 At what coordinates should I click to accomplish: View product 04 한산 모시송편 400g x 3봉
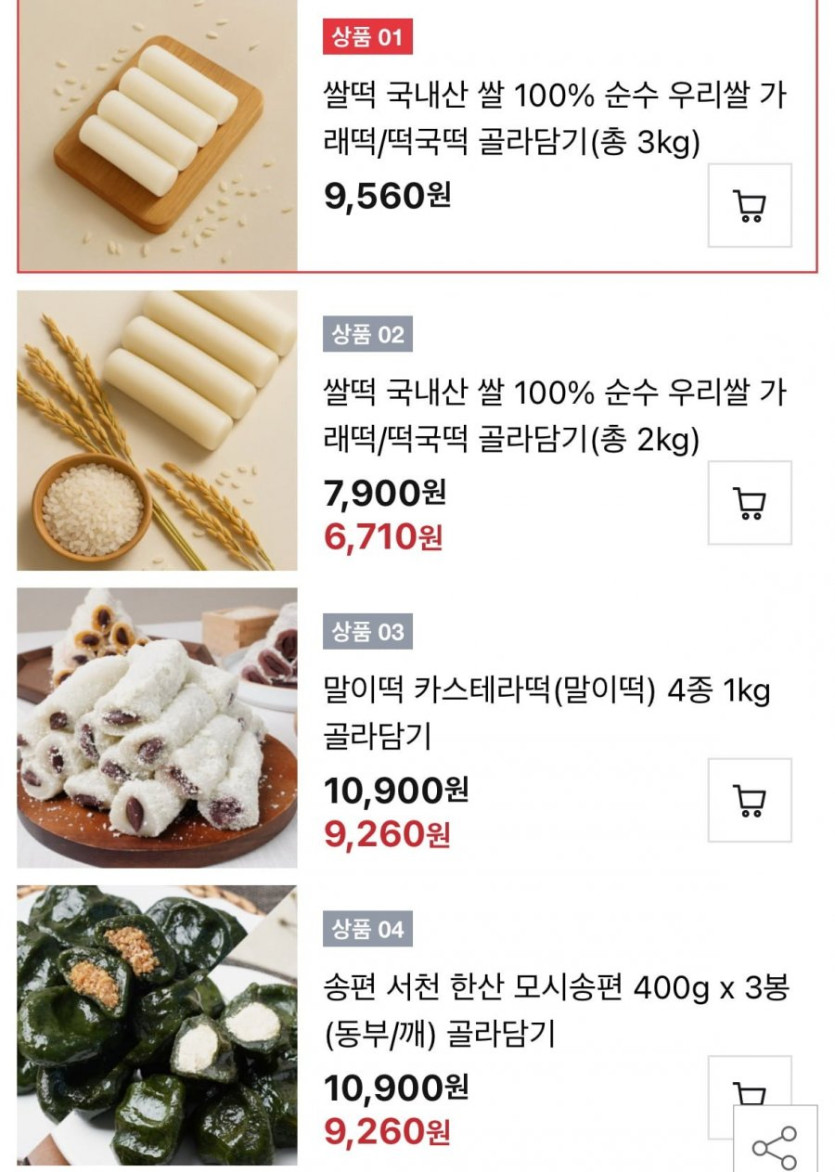[x=557, y=1010]
